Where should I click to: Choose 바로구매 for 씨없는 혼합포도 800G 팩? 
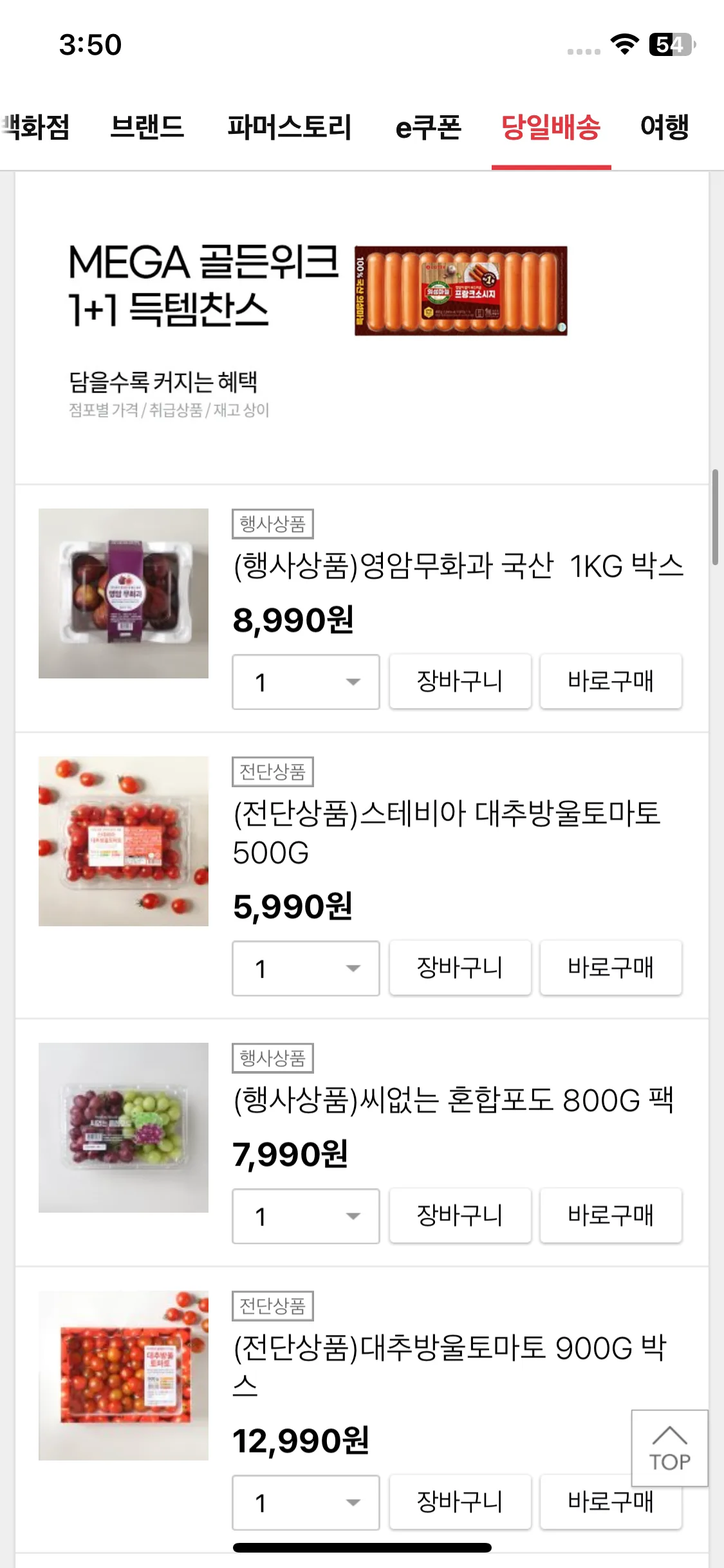pyautogui.click(x=611, y=1216)
